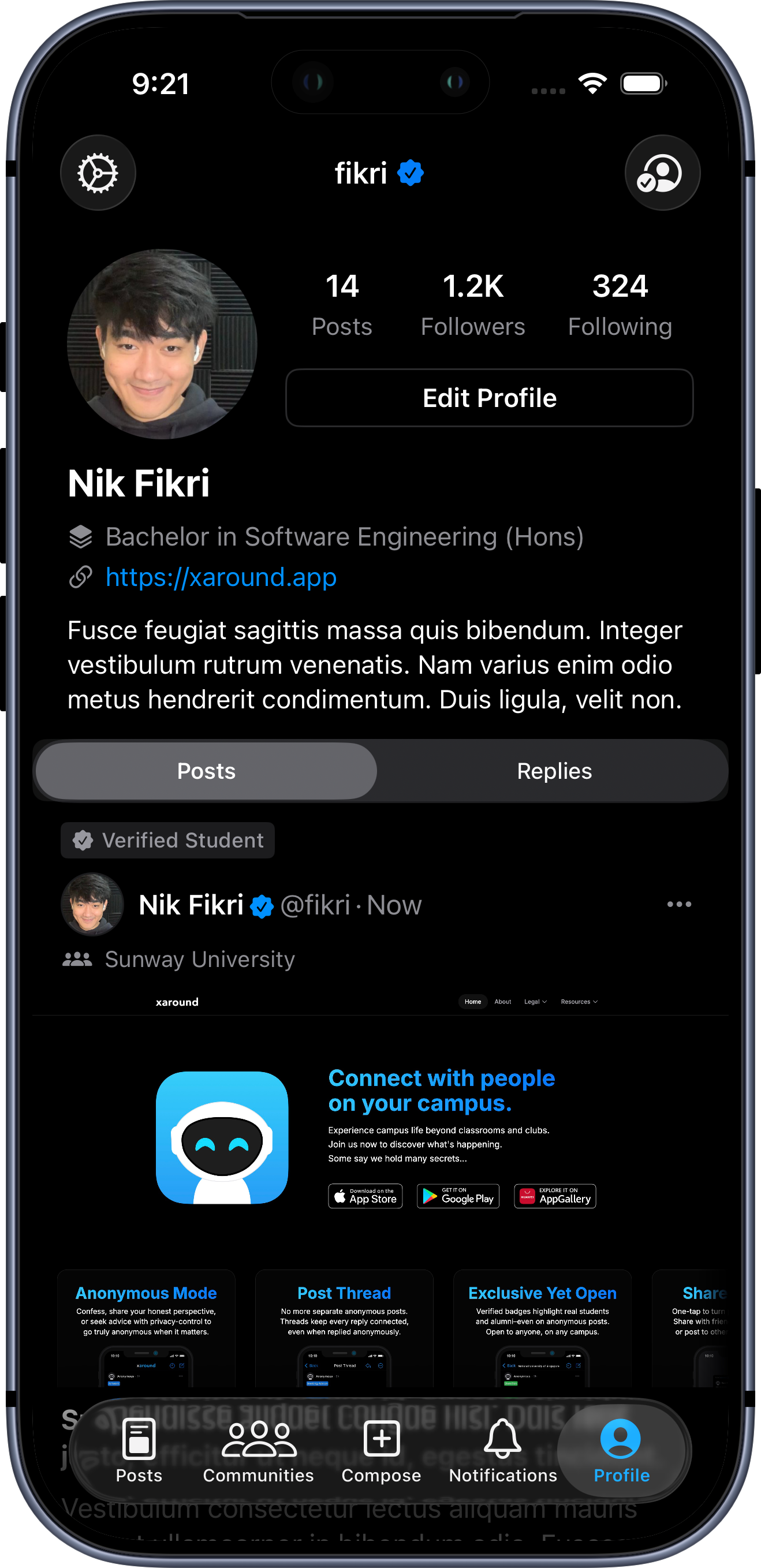Tap the verified badge next to fikri
Viewport: 761px width, 1568px height.
(412, 172)
